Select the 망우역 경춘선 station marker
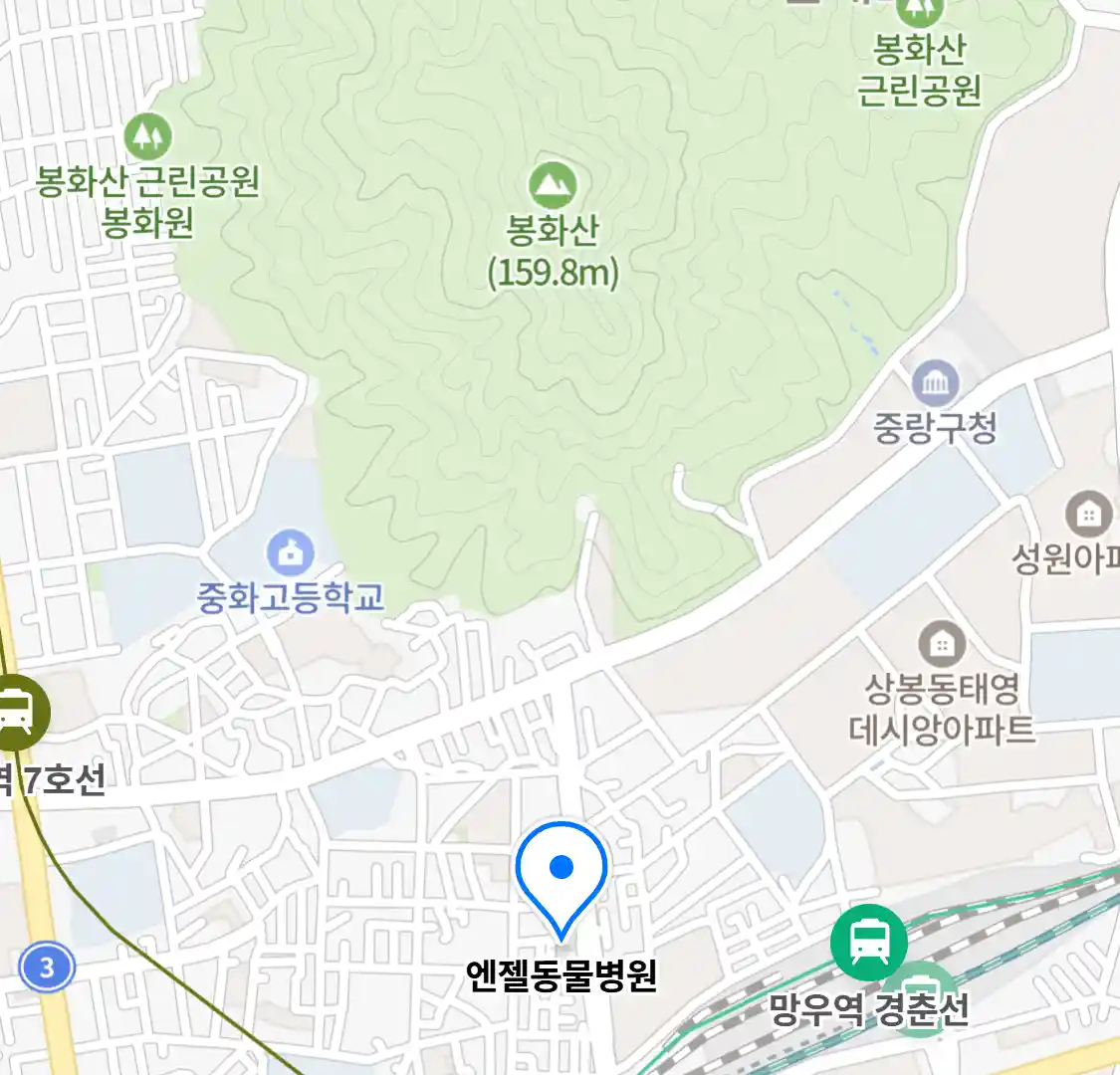Image resolution: width=1120 pixels, height=1075 pixels. coord(868,942)
